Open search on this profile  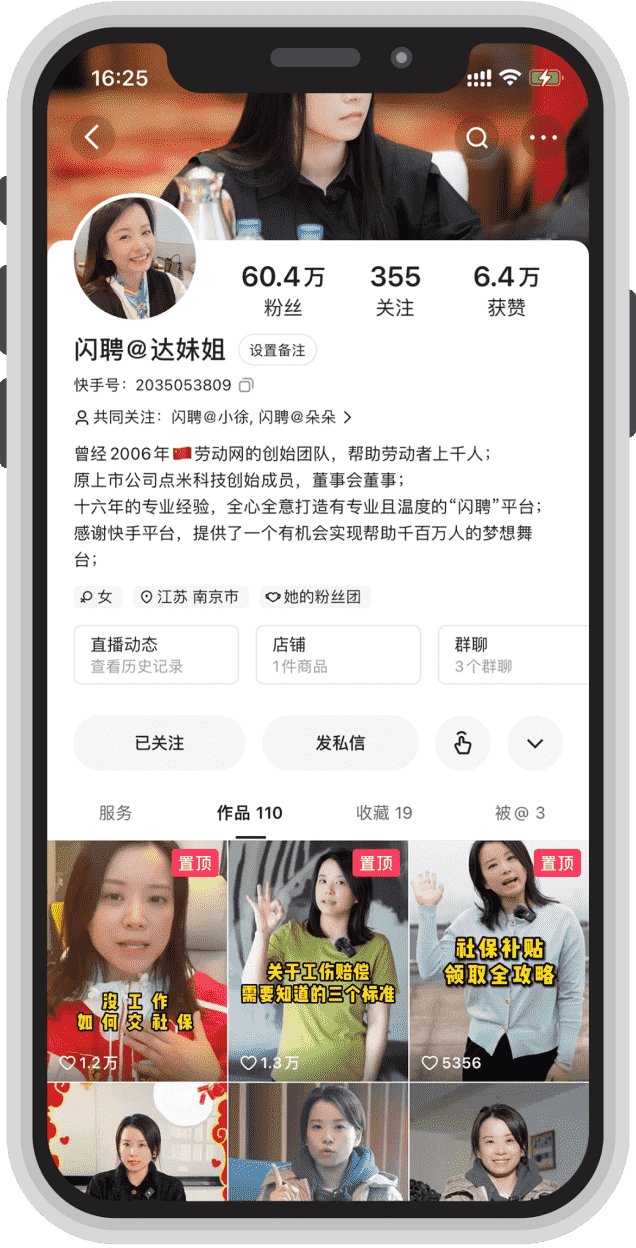[477, 138]
